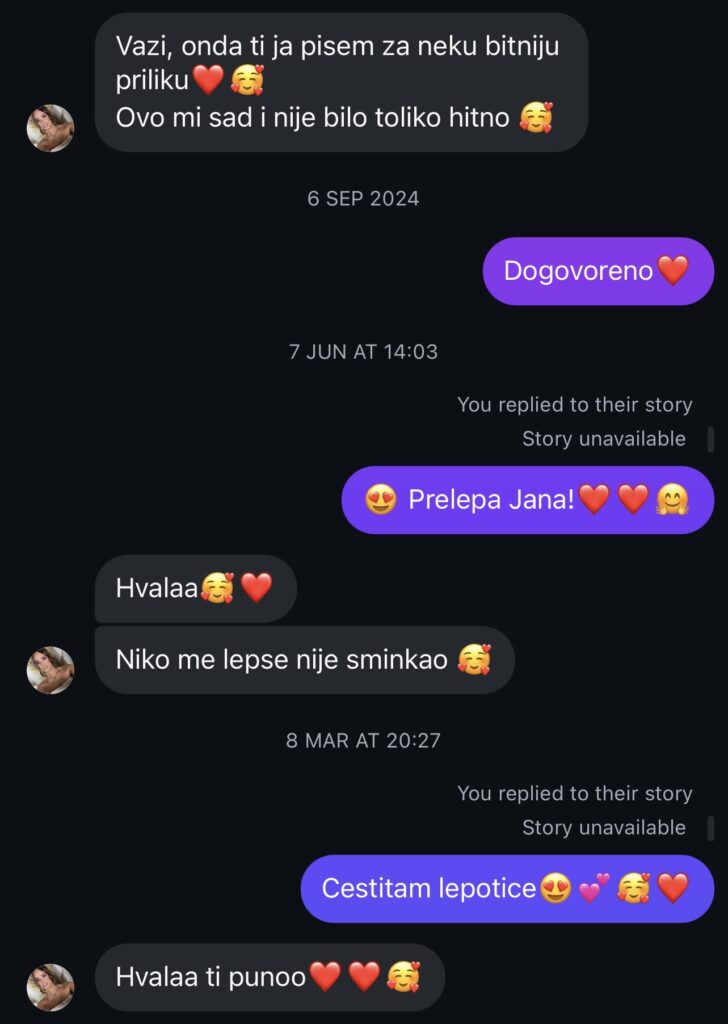Open sender's avatar beside "Ovo mi sad" message

pos(50,128)
